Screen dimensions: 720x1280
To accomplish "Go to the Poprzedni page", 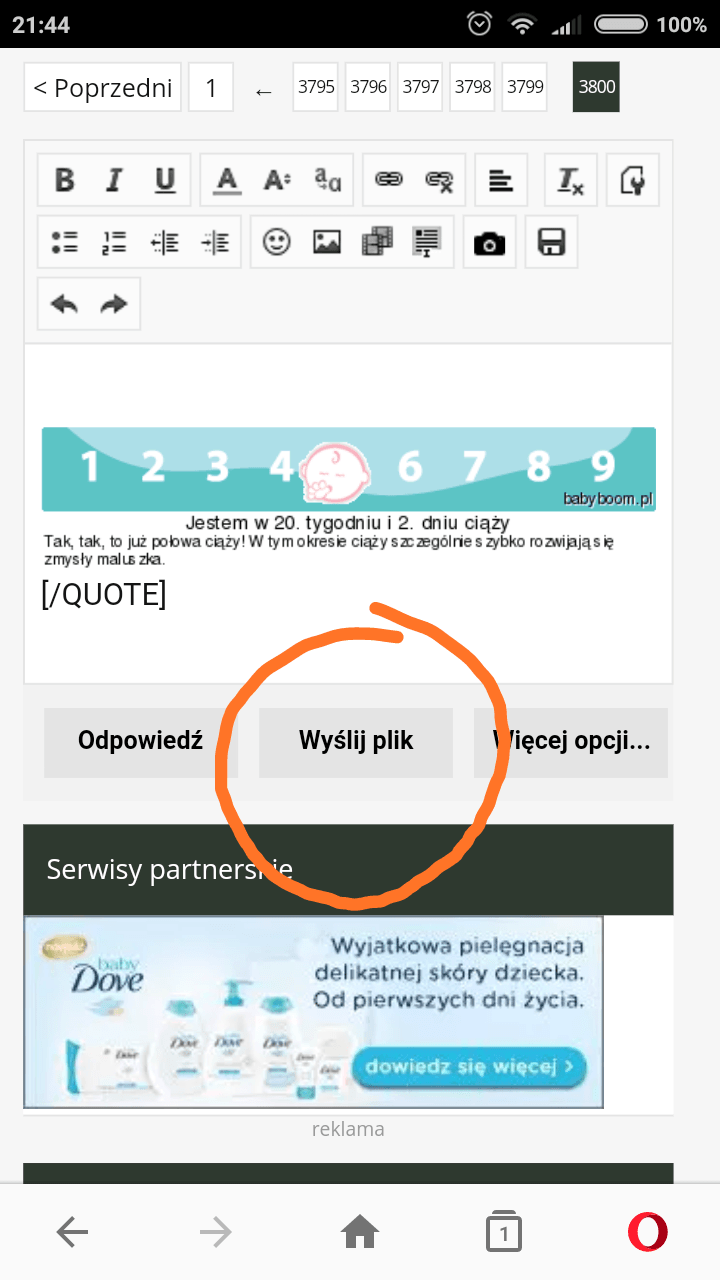I will pyautogui.click(x=103, y=88).
